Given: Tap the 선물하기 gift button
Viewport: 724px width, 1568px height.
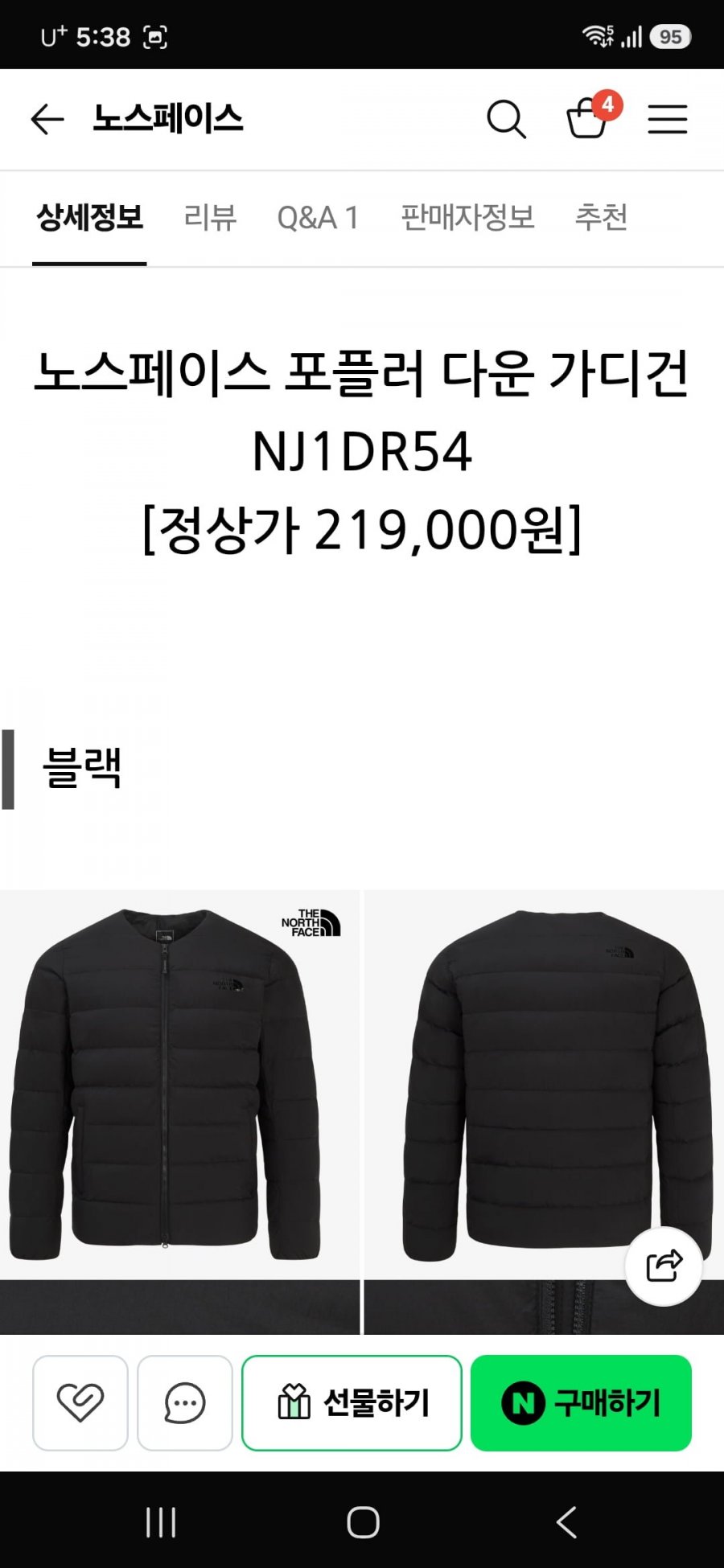Looking at the screenshot, I should [x=352, y=1402].
